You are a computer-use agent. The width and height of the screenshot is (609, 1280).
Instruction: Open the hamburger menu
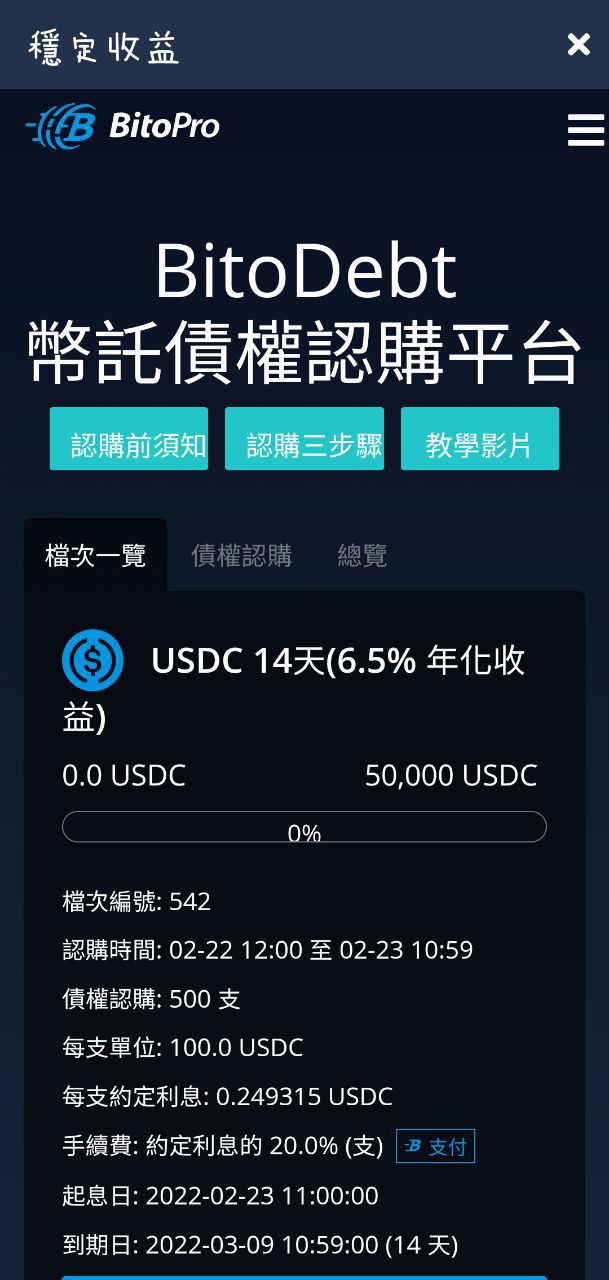(585, 130)
